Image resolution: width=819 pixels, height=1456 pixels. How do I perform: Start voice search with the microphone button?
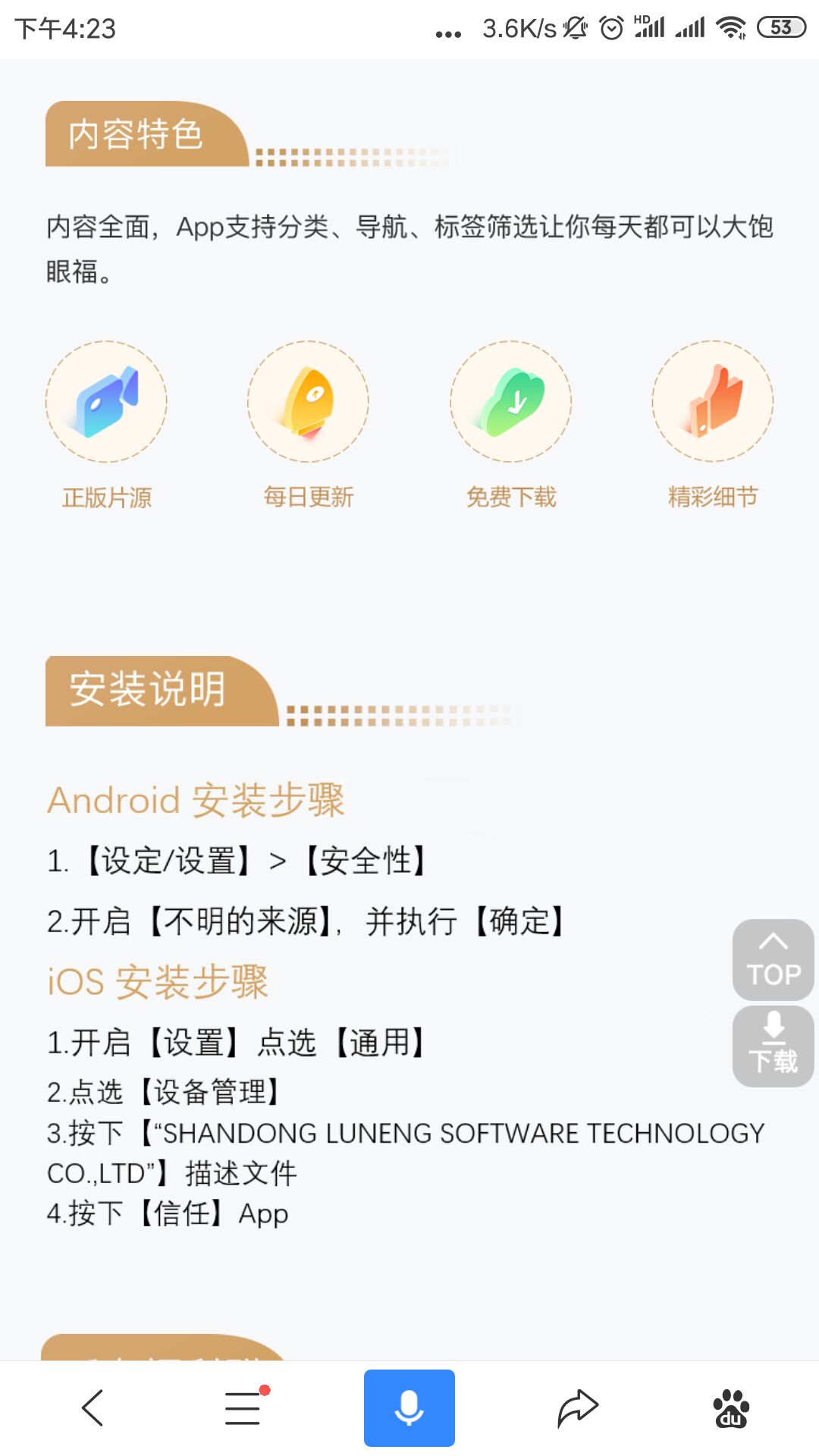(409, 1408)
